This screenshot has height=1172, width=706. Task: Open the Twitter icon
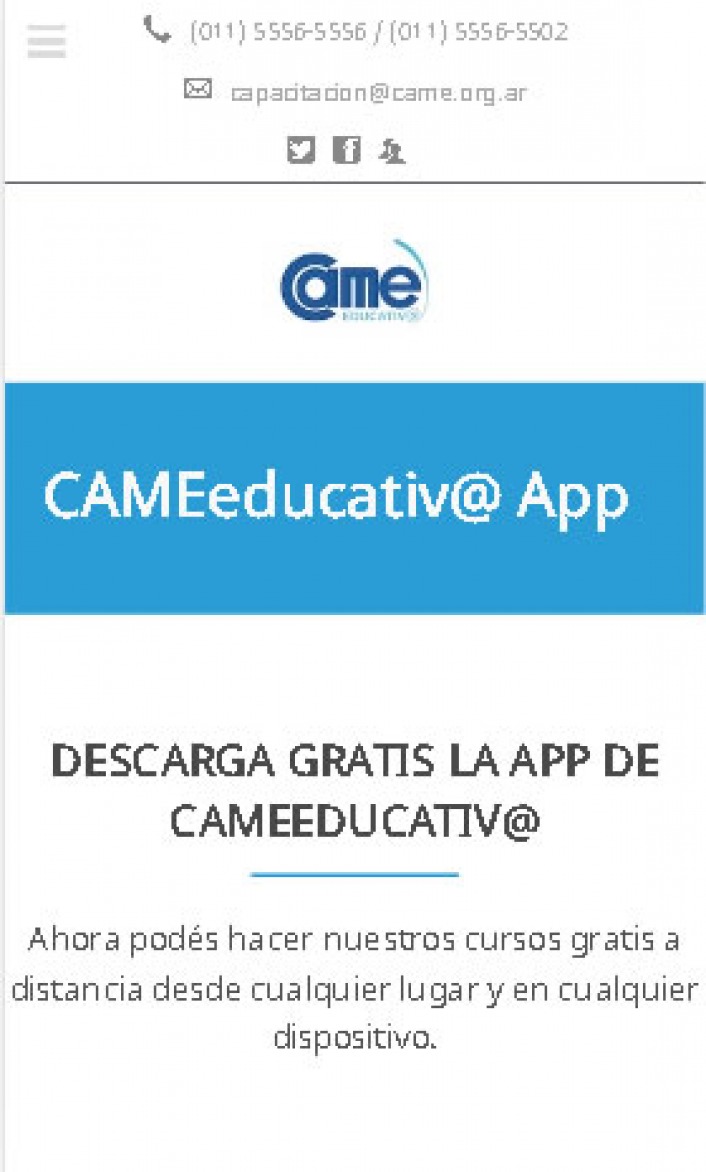coord(301,150)
